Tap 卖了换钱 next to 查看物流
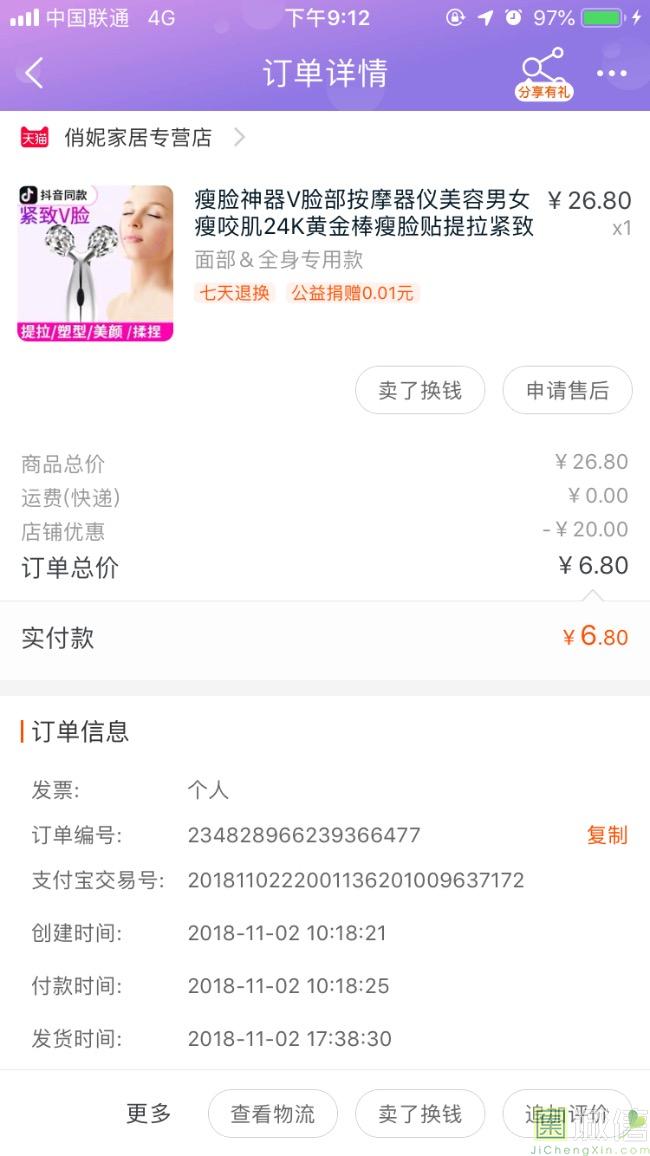Viewport: 650px width, 1156px height. click(x=420, y=1114)
